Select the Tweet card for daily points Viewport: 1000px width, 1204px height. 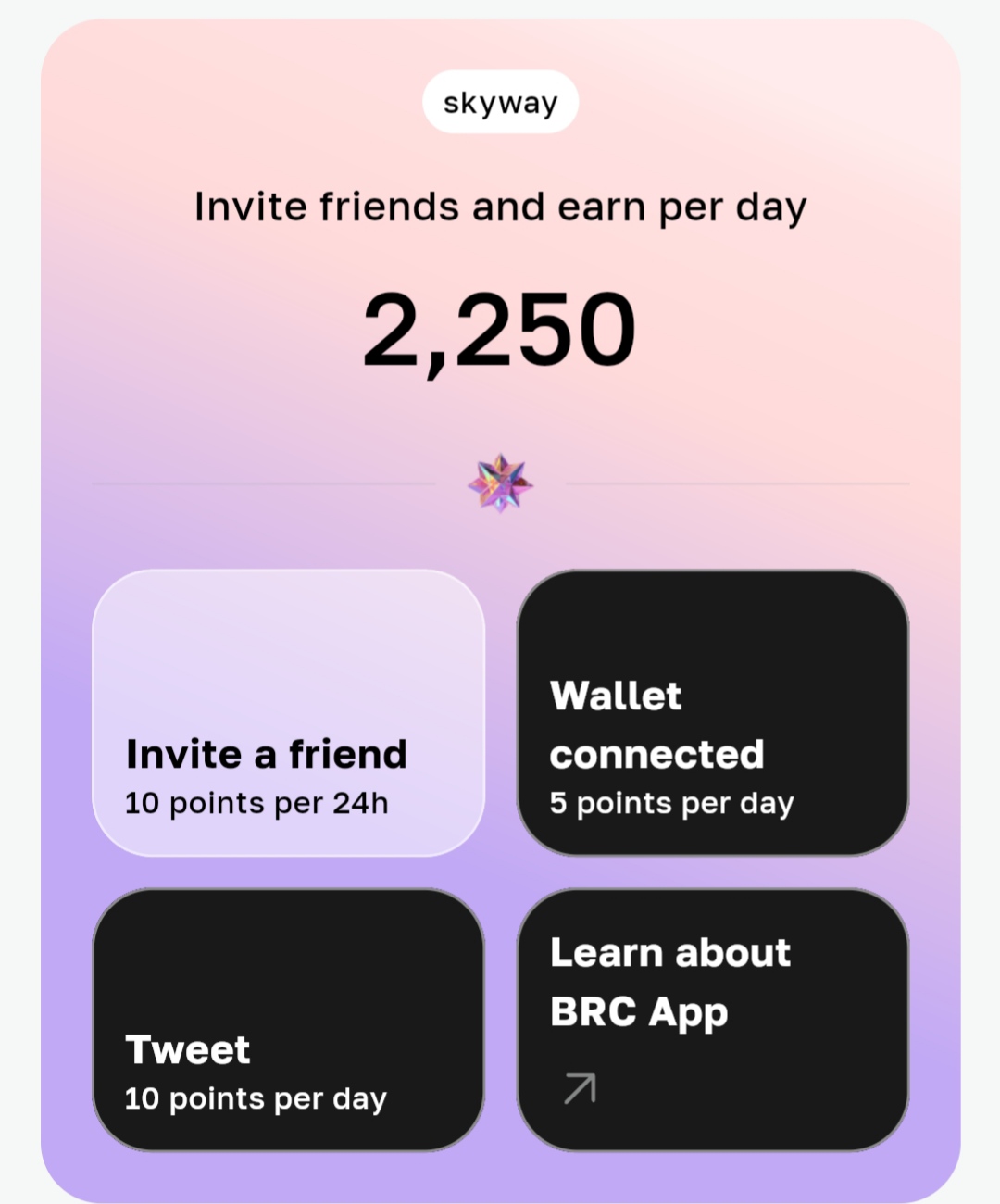pyautogui.click(x=288, y=1019)
